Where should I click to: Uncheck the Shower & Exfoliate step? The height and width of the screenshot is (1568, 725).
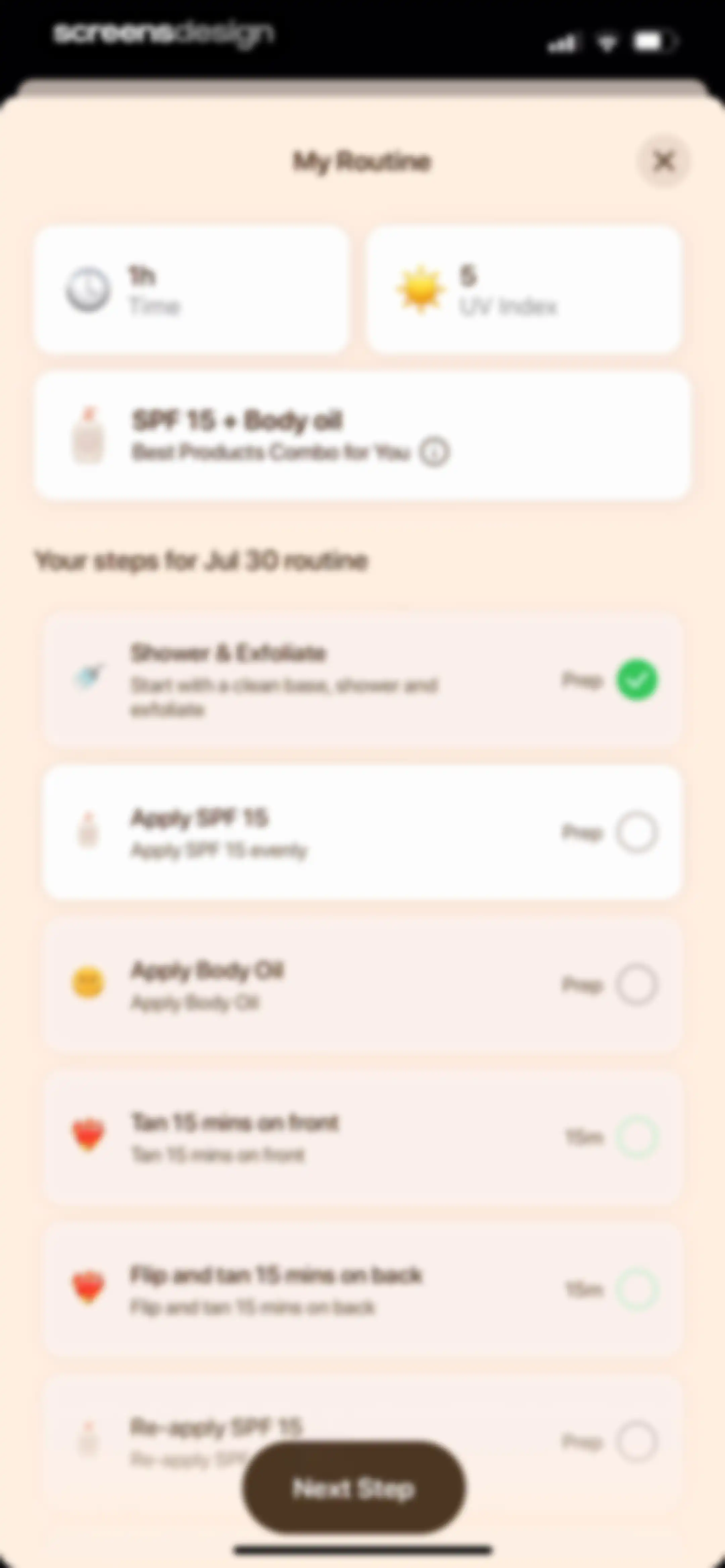tap(637, 680)
